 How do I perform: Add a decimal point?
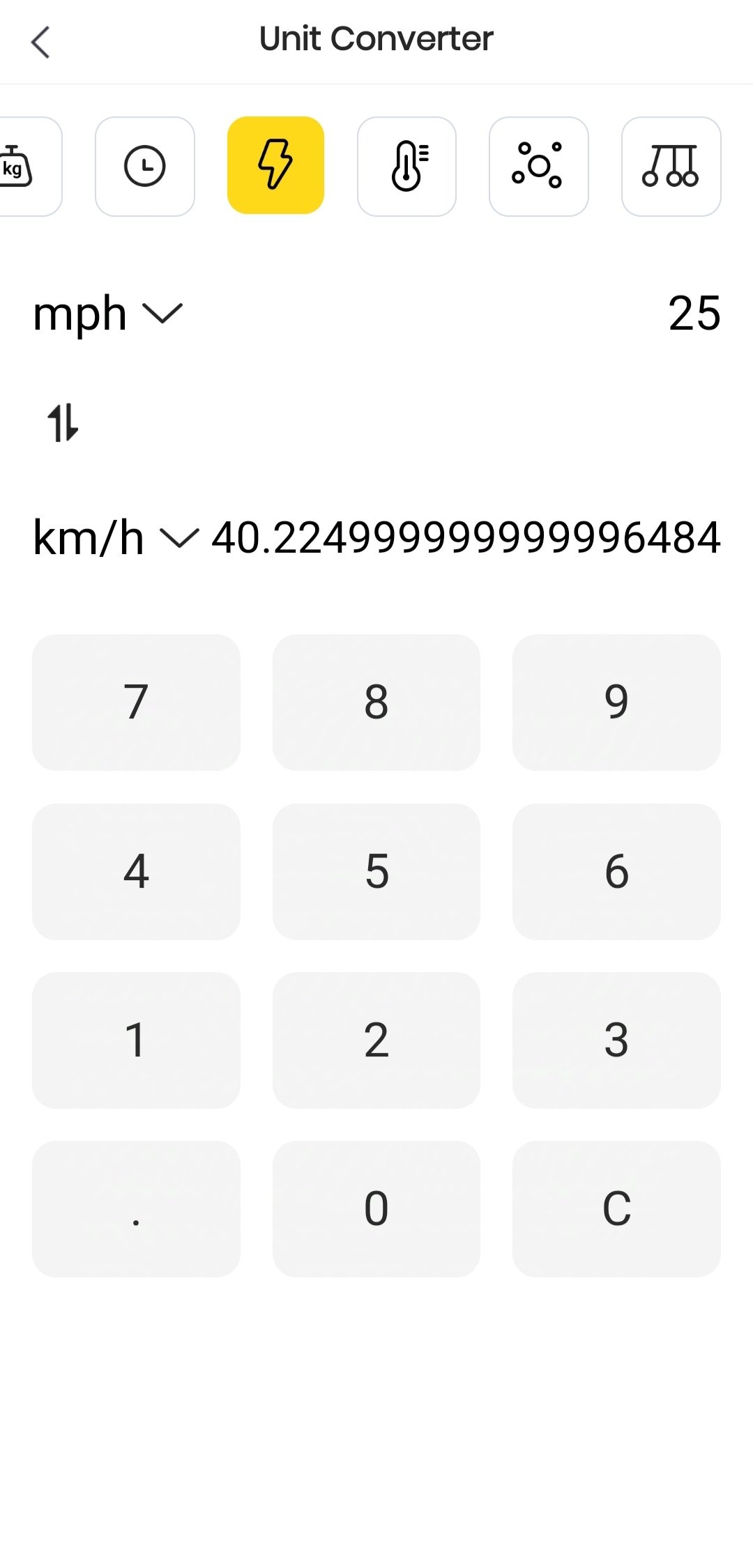[x=136, y=1208]
